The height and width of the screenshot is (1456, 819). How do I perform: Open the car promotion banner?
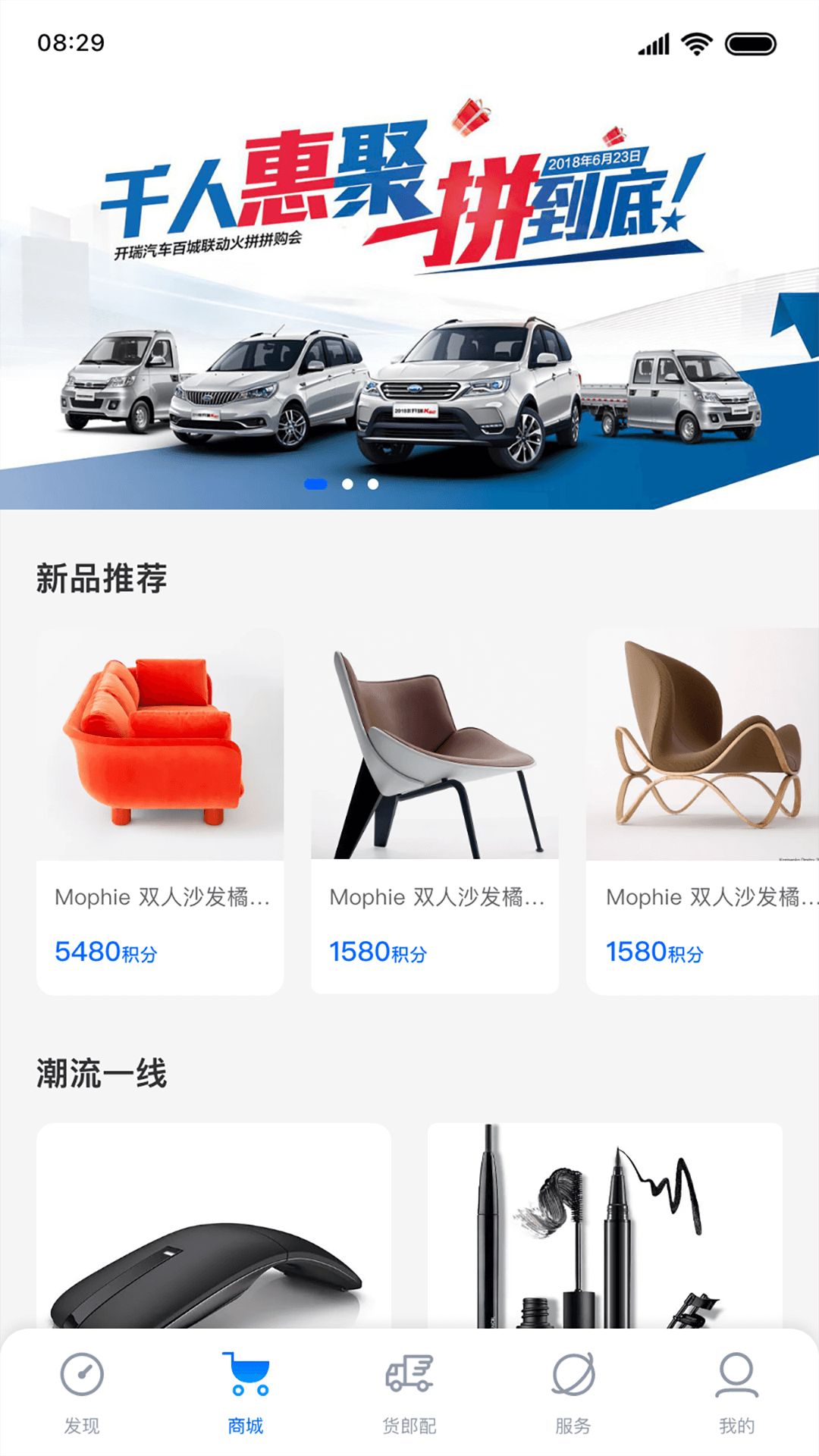click(409, 288)
